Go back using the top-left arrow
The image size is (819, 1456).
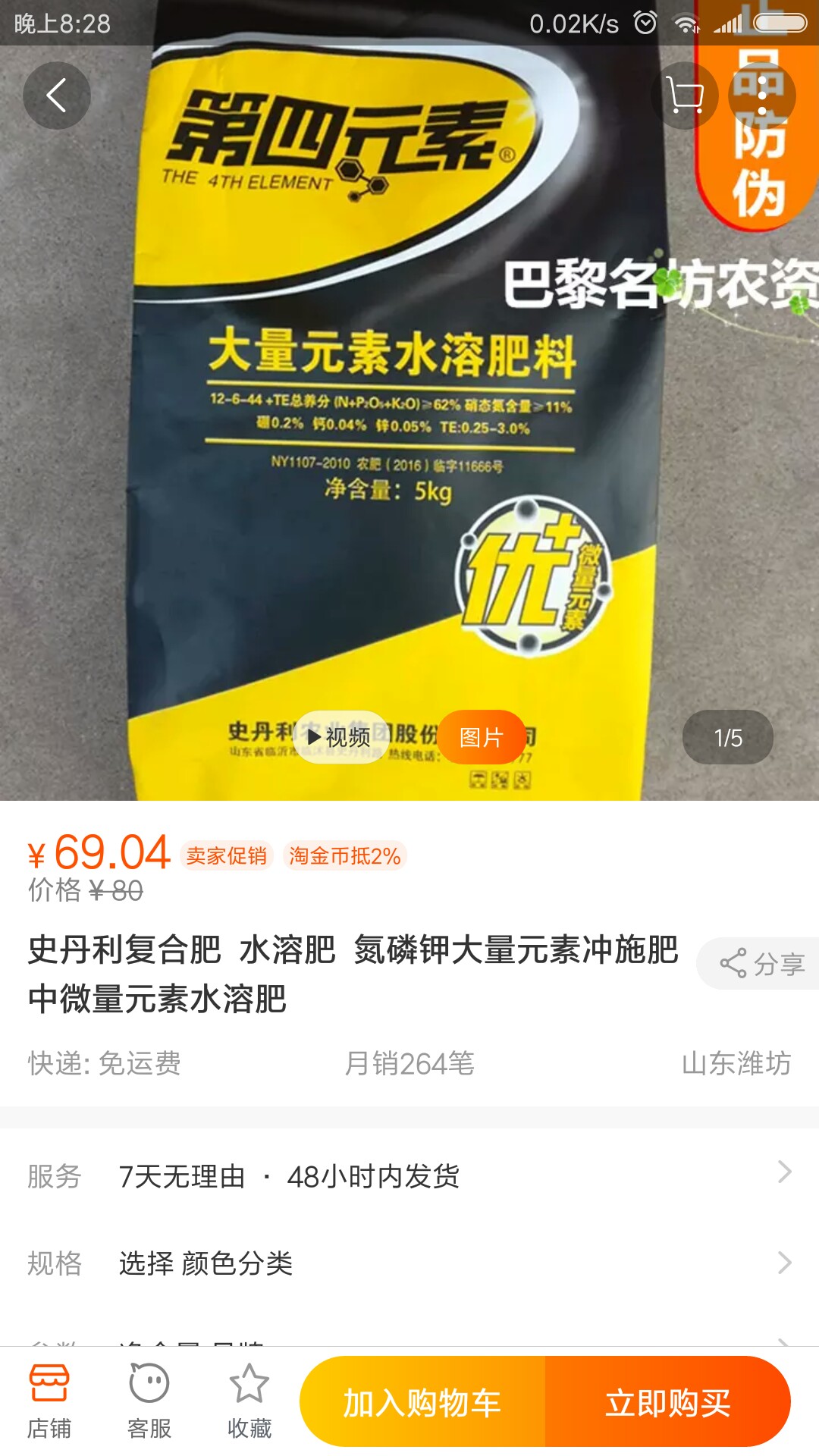pyautogui.click(x=57, y=96)
